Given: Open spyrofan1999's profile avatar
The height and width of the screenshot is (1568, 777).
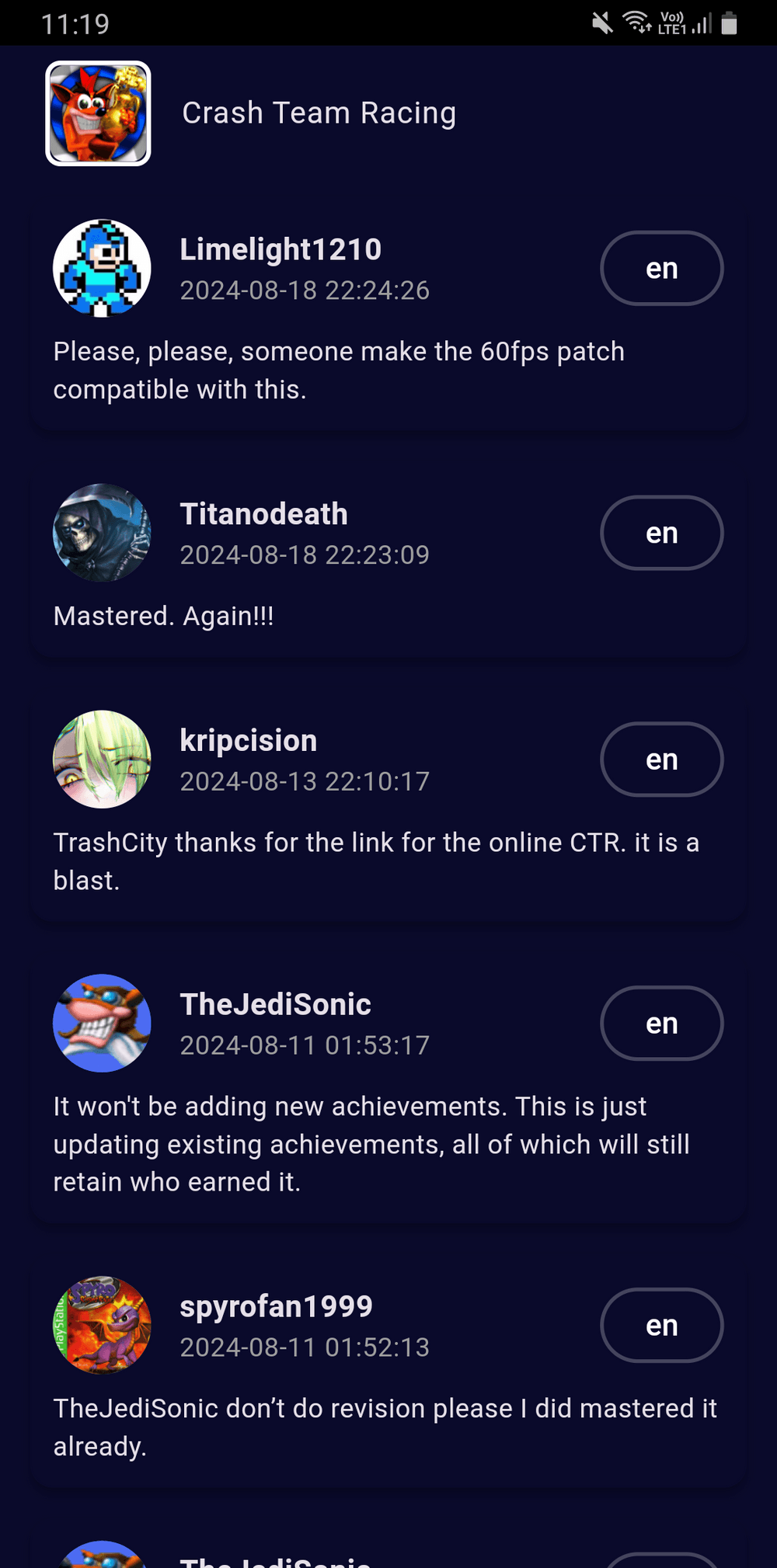Looking at the screenshot, I should [102, 1325].
